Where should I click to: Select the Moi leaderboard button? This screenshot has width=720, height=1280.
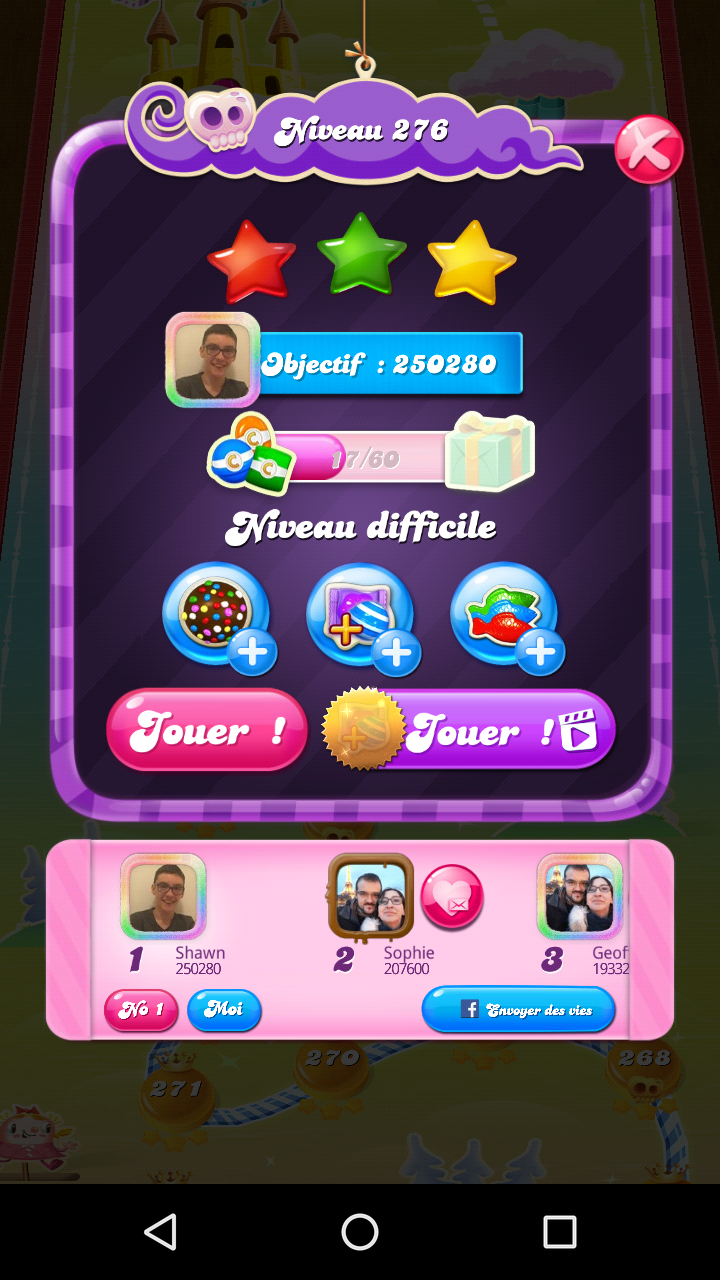[x=224, y=1010]
